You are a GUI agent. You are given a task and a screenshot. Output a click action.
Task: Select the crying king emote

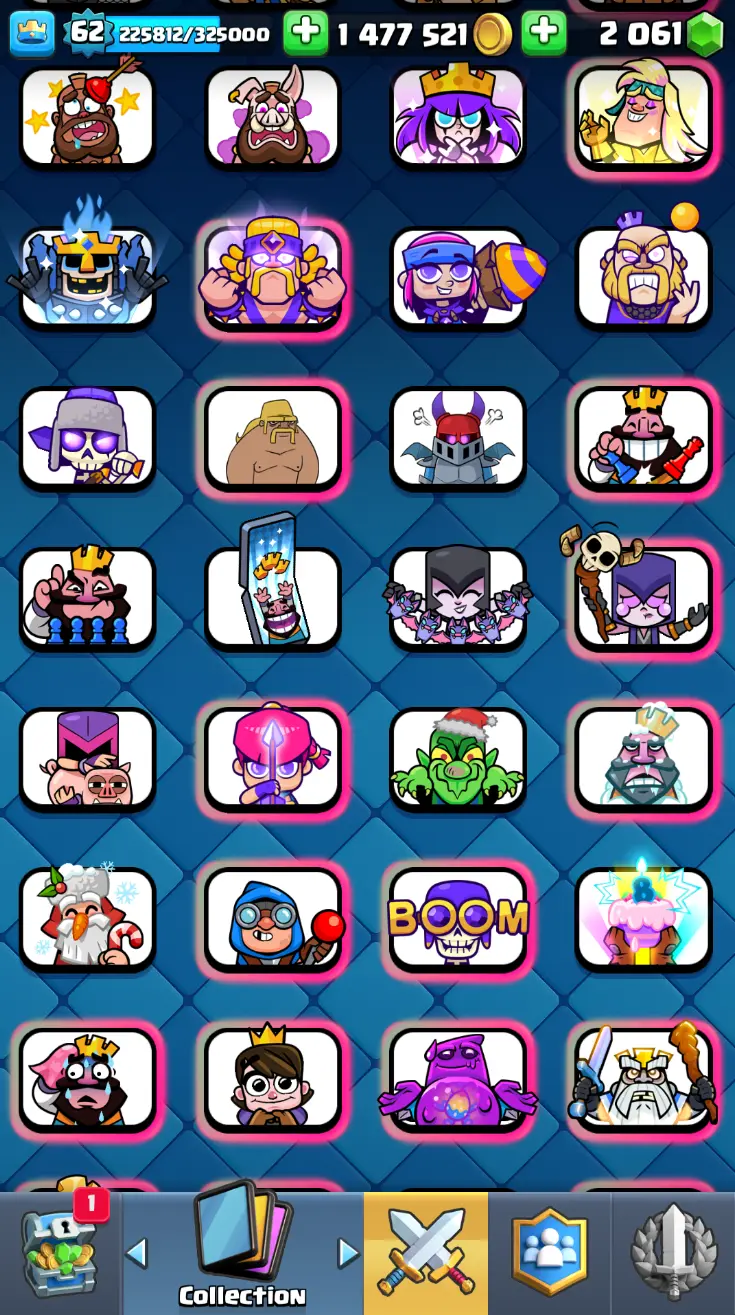(88, 1079)
